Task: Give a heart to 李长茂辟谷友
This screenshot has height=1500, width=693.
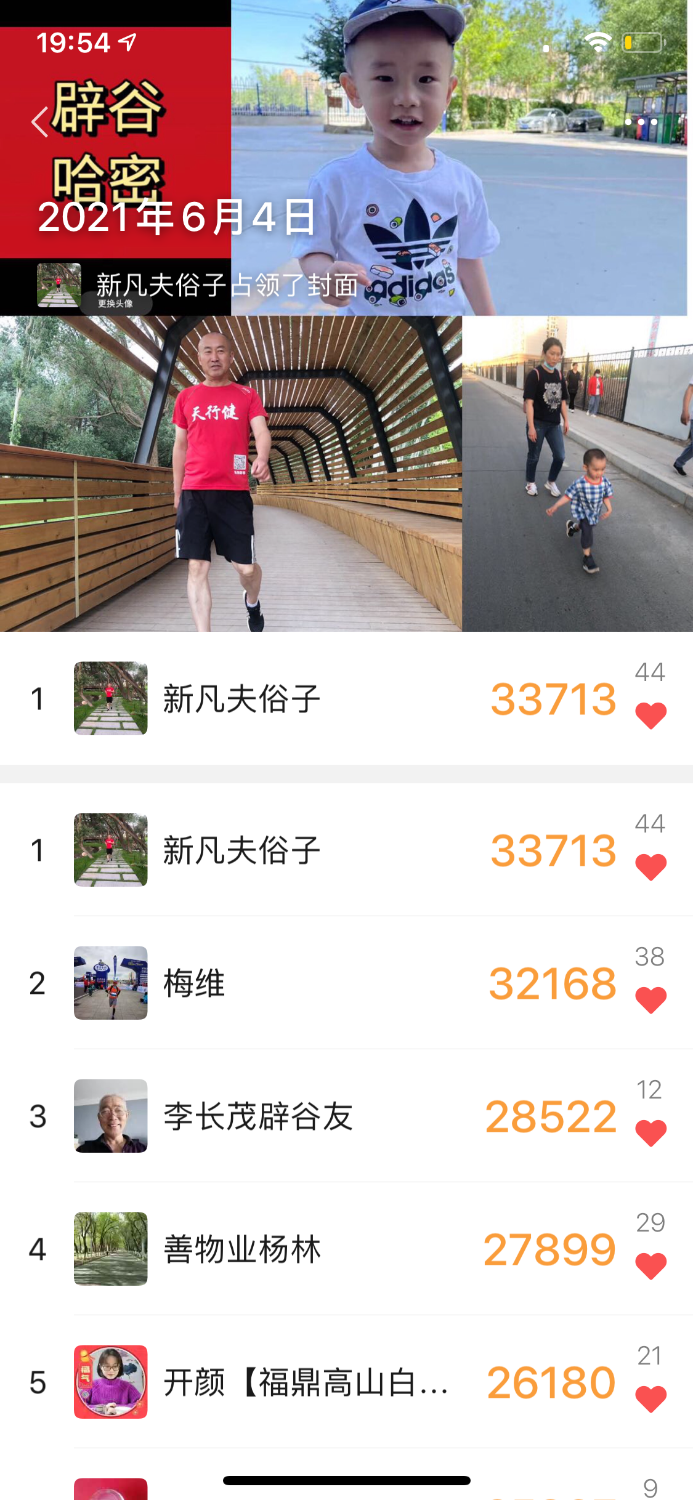Action: (650, 1133)
